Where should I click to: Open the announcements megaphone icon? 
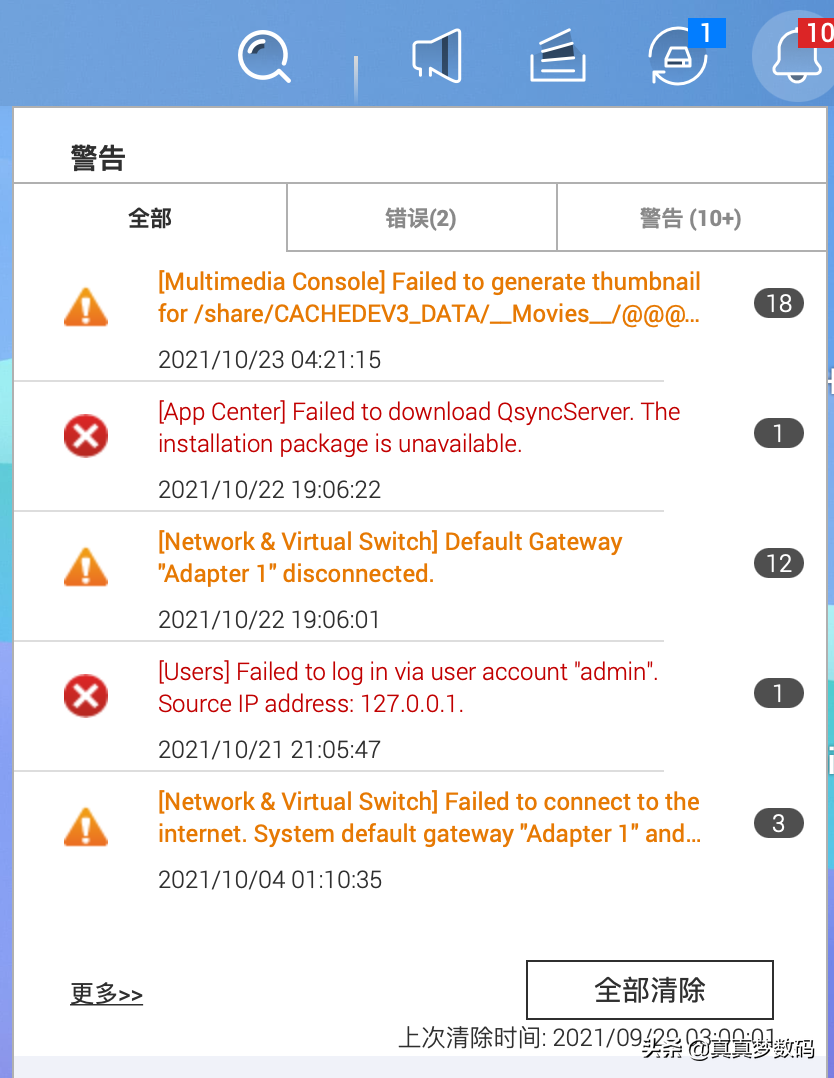click(x=437, y=56)
